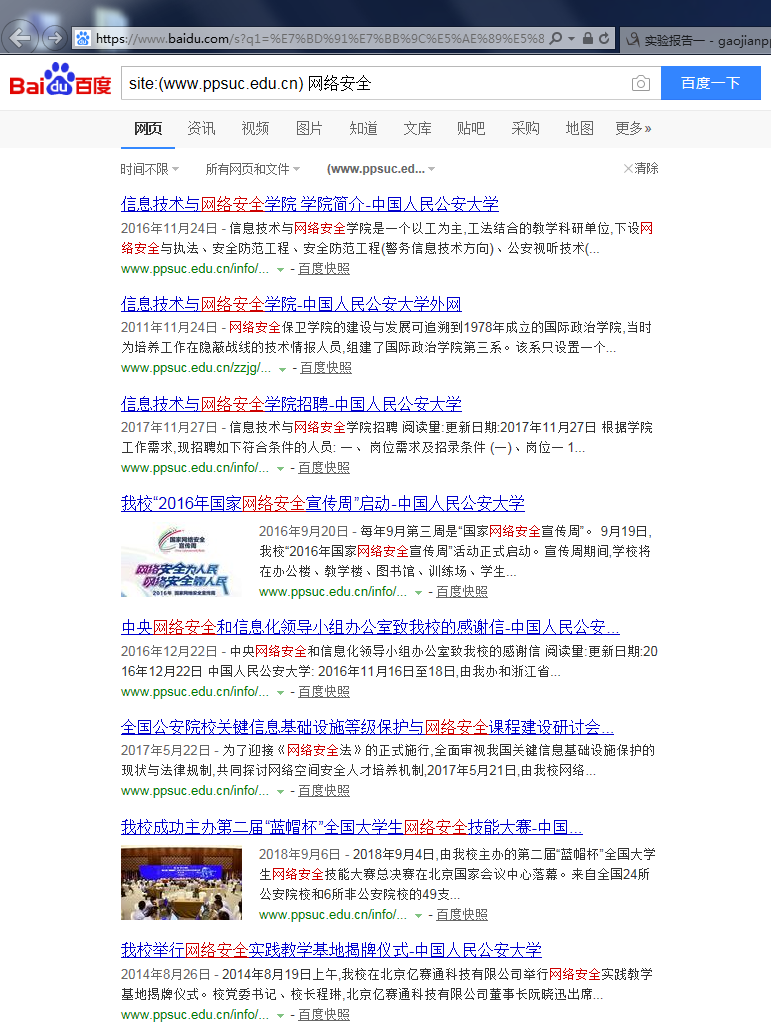Tap the 百度一下 search button
The height and width of the screenshot is (1033, 771).
pyautogui.click(x=710, y=83)
